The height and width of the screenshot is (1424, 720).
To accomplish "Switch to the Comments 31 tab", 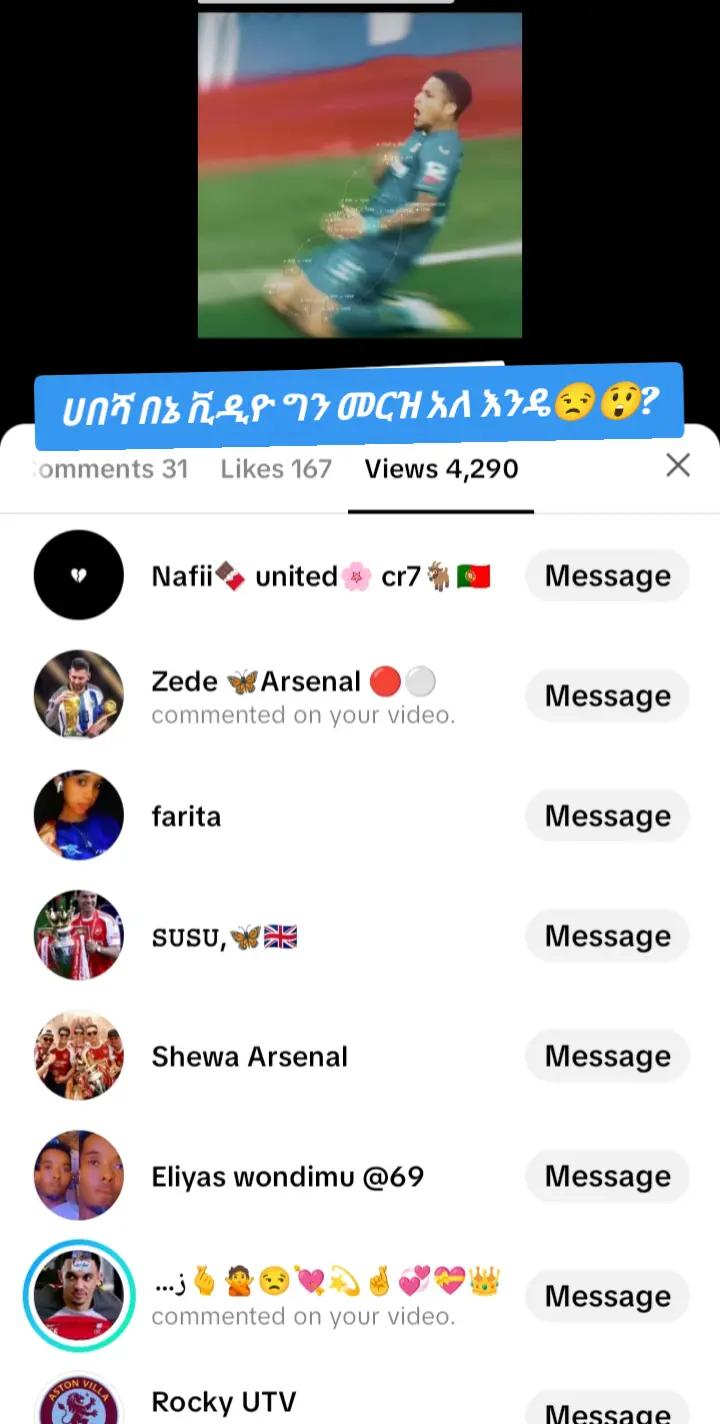I will [x=110, y=469].
